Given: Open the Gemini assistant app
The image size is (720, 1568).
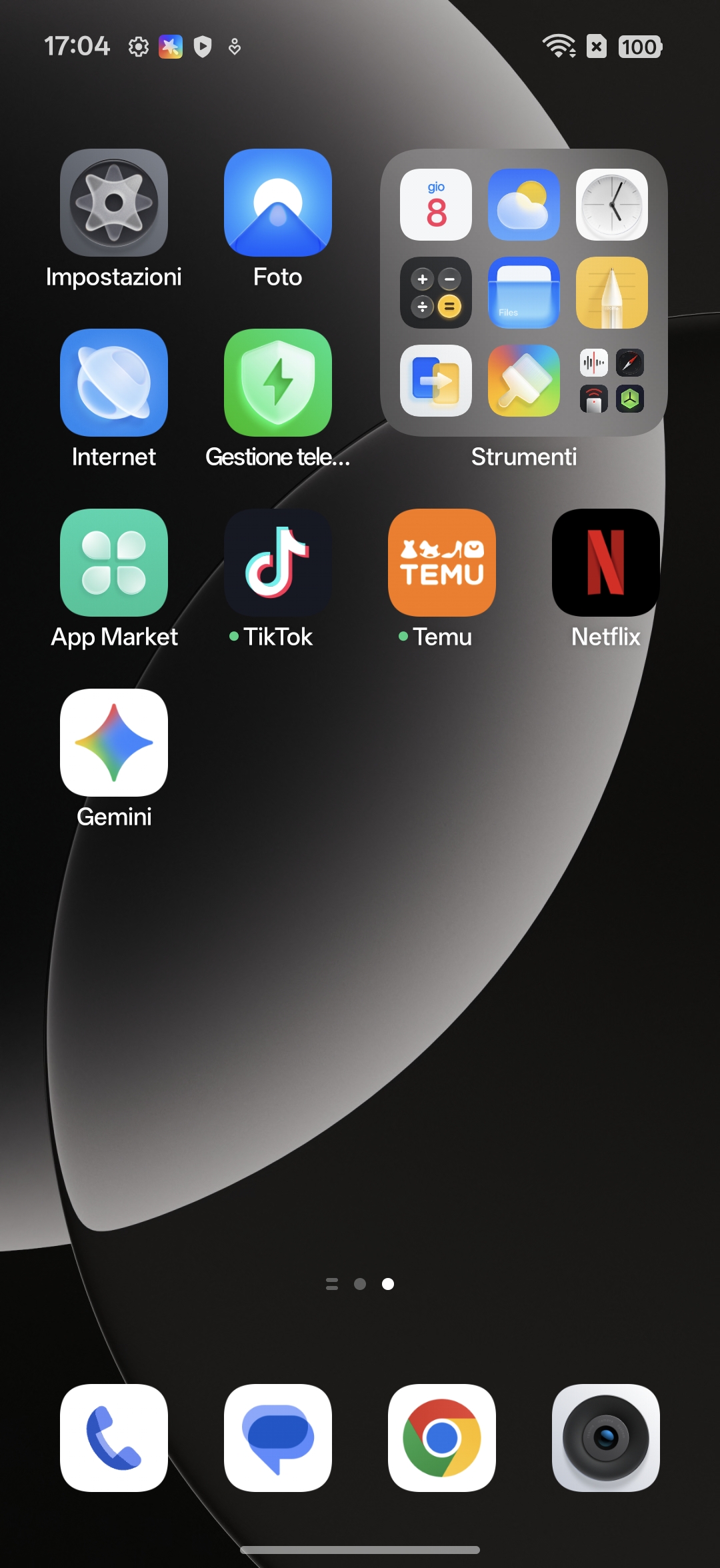Looking at the screenshot, I should 114,743.
